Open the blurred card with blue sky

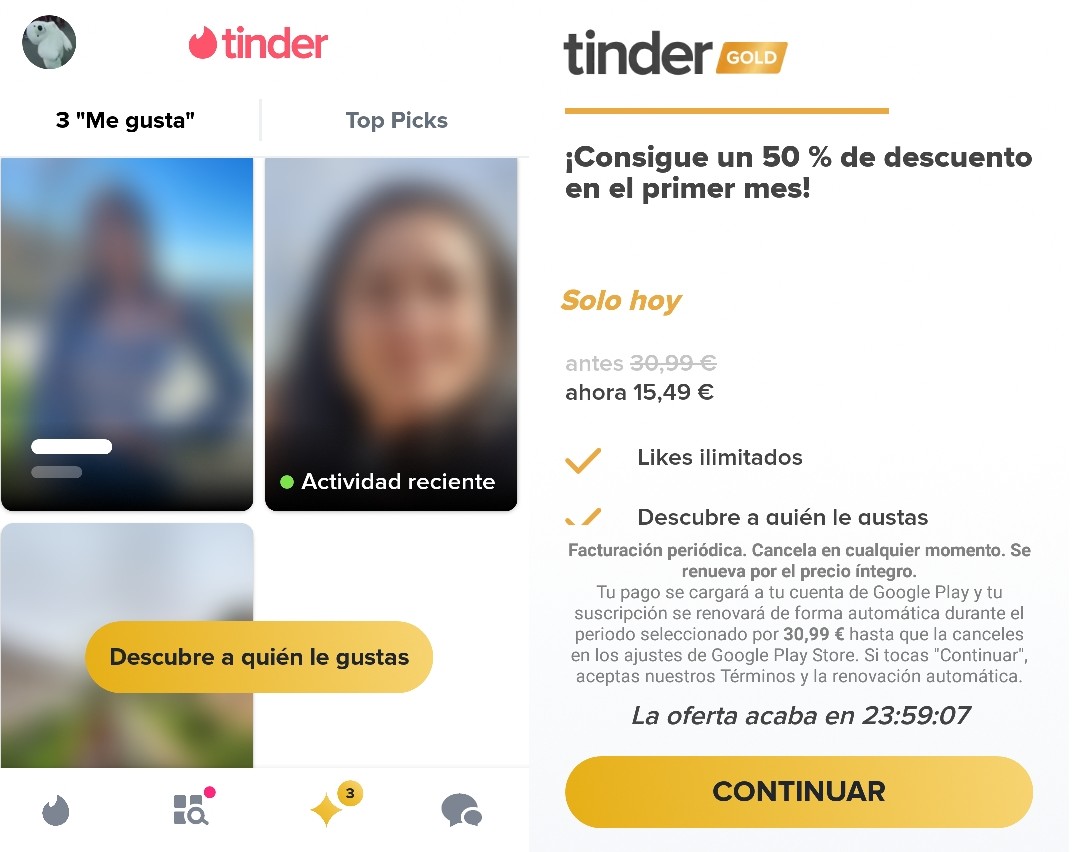[127, 334]
